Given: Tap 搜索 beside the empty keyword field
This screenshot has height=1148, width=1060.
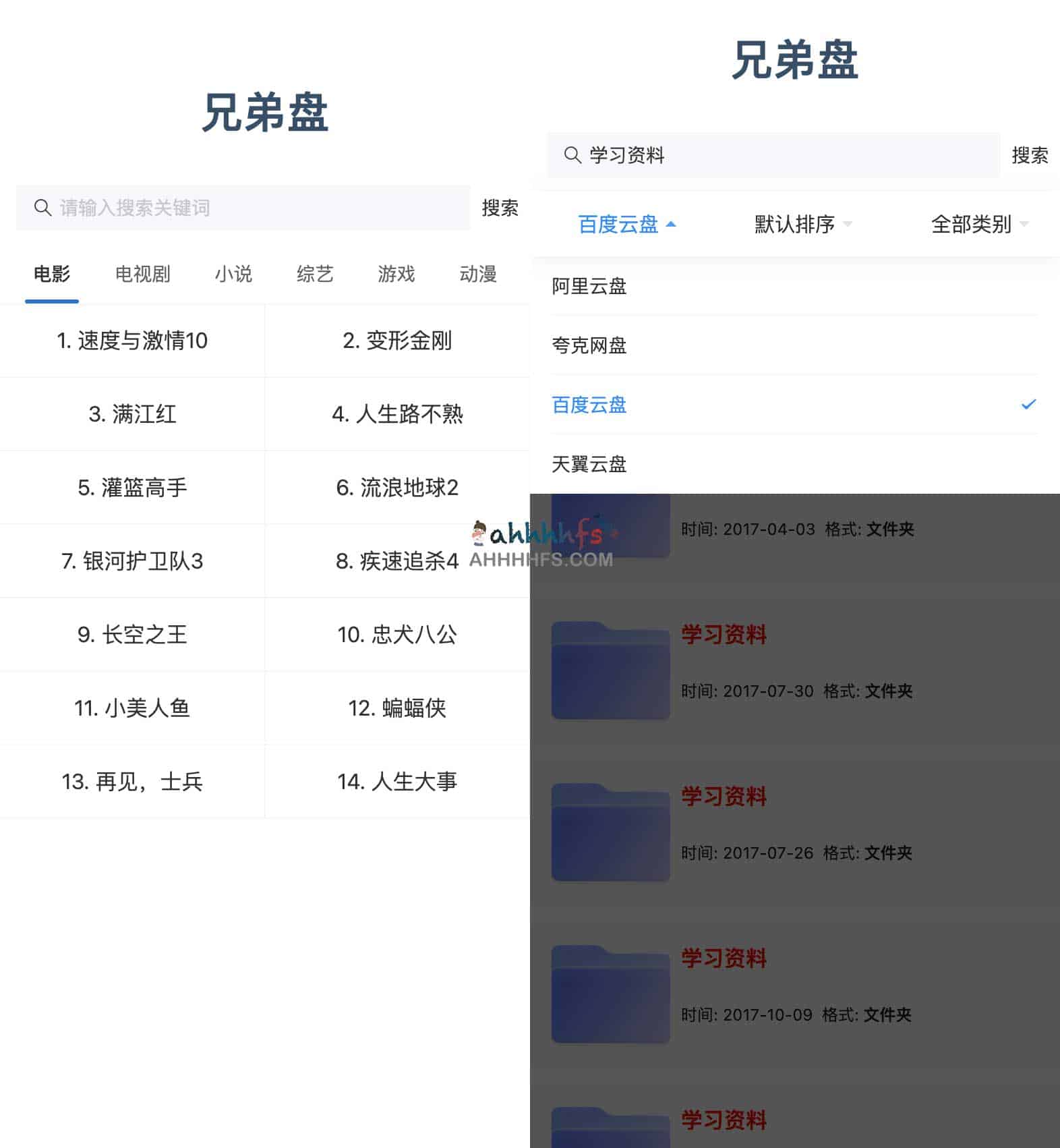Looking at the screenshot, I should pyautogui.click(x=500, y=208).
